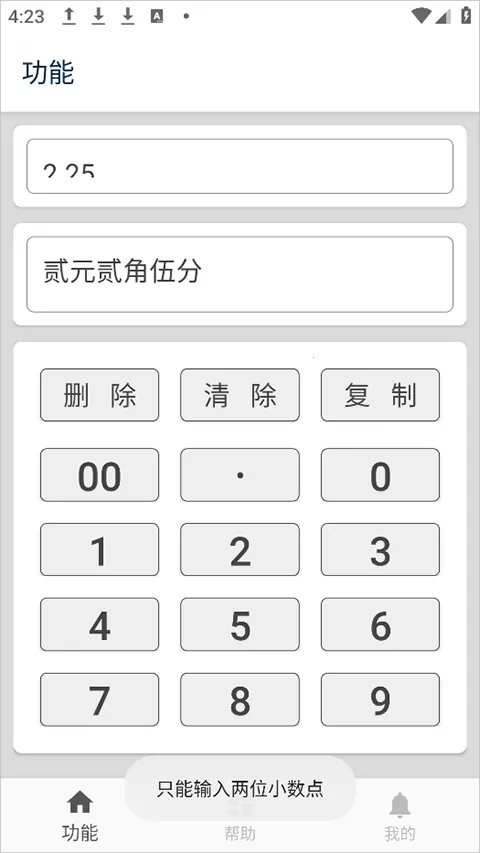Image resolution: width=480 pixels, height=853 pixels.
Task: Open the 我的 tab
Action: 400,816
